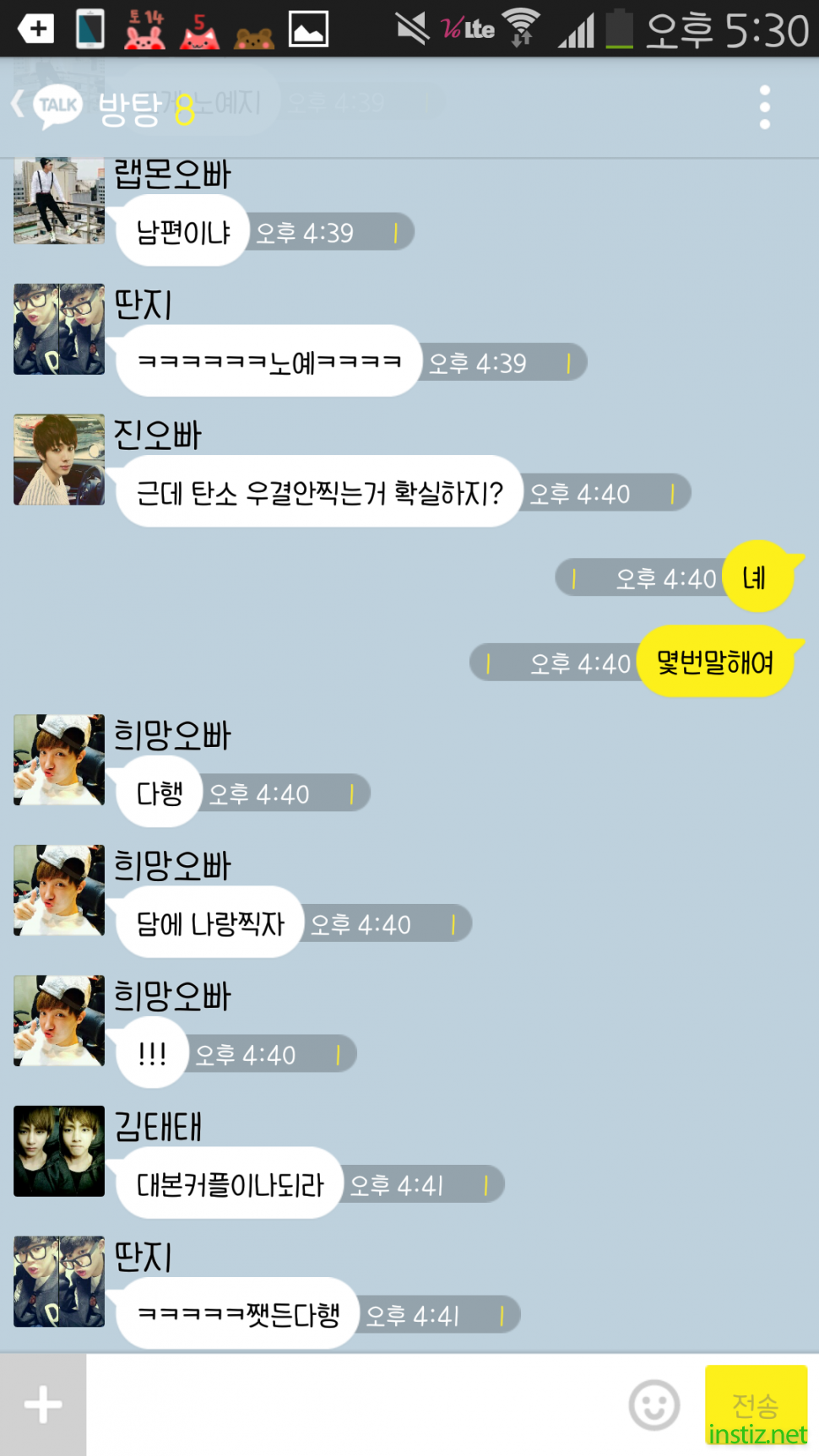Open 딴지's profile from the 노예 message
Viewport: 819px width, 1456px height.
click(59, 329)
